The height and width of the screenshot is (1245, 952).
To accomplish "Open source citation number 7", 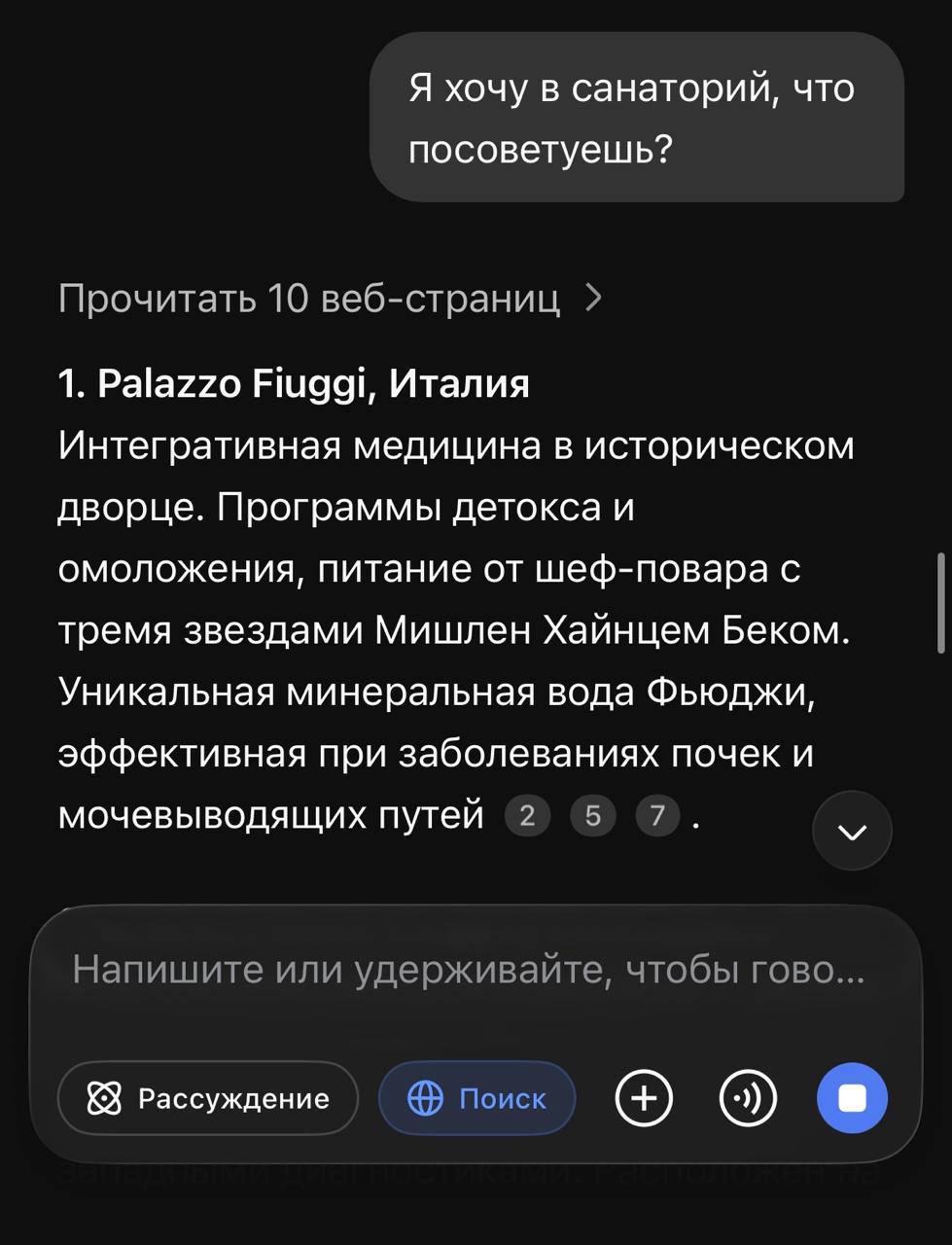I will pyautogui.click(x=657, y=815).
